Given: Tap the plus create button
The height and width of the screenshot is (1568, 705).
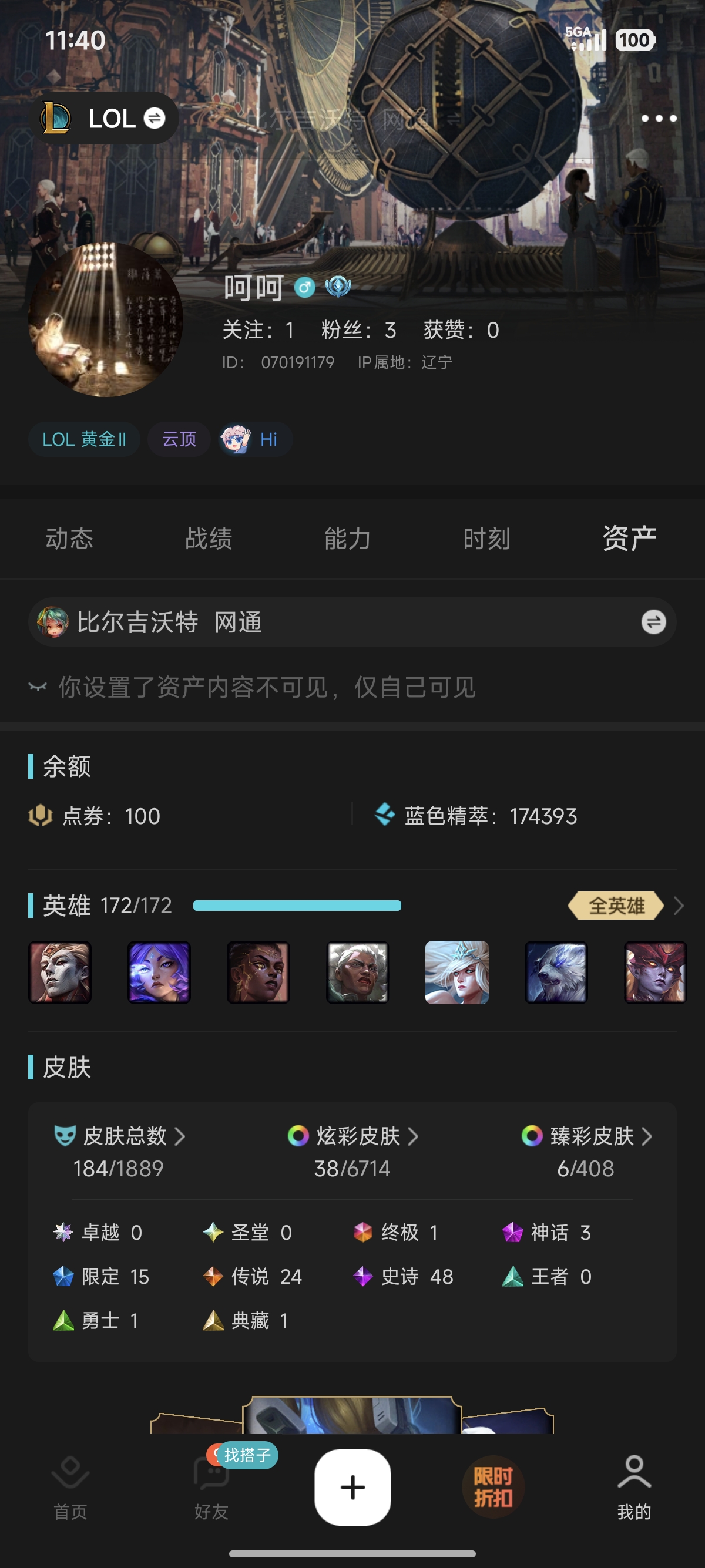Looking at the screenshot, I should pyautogui.click(x=352, y=1487).
